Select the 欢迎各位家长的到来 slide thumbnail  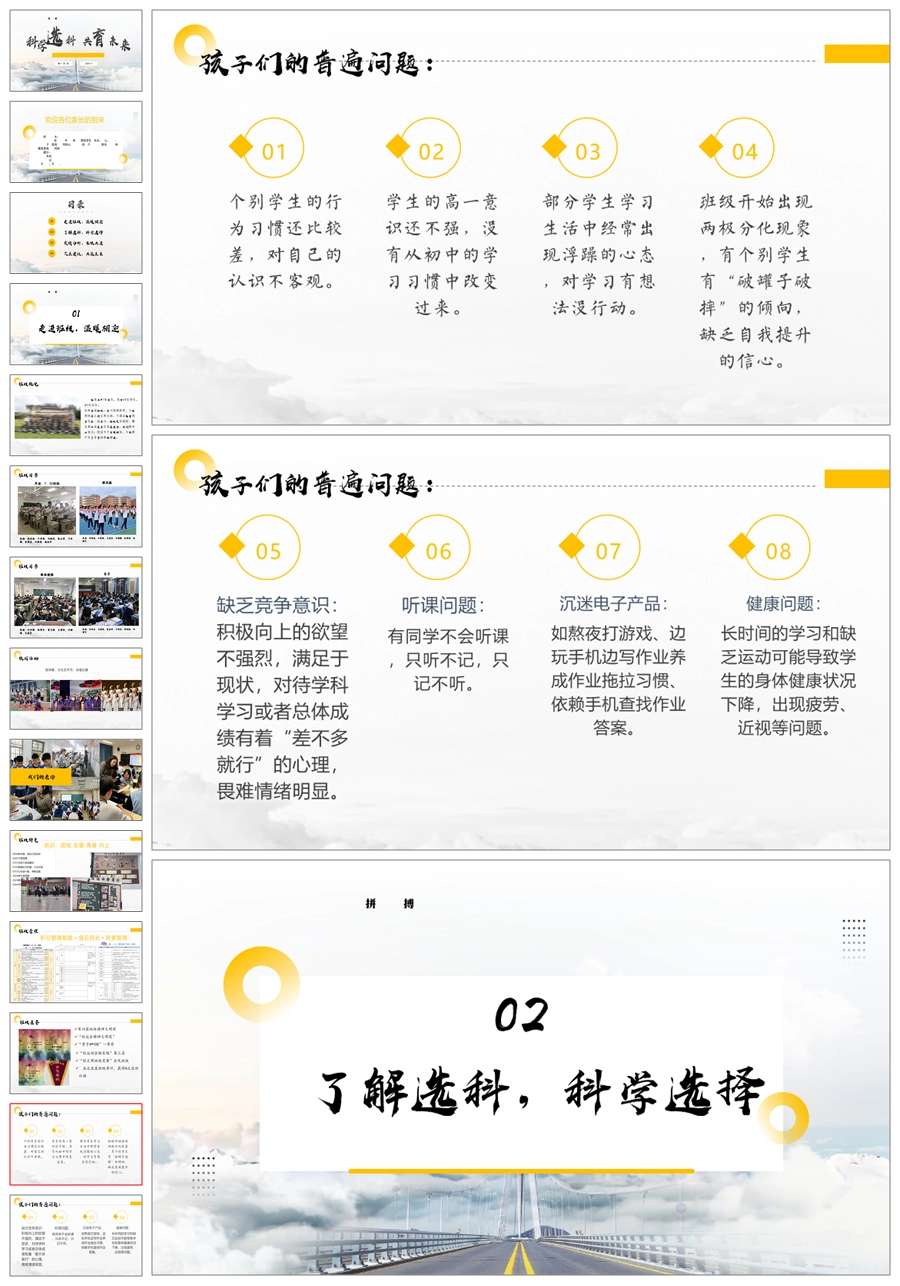[x=76, y=142]
